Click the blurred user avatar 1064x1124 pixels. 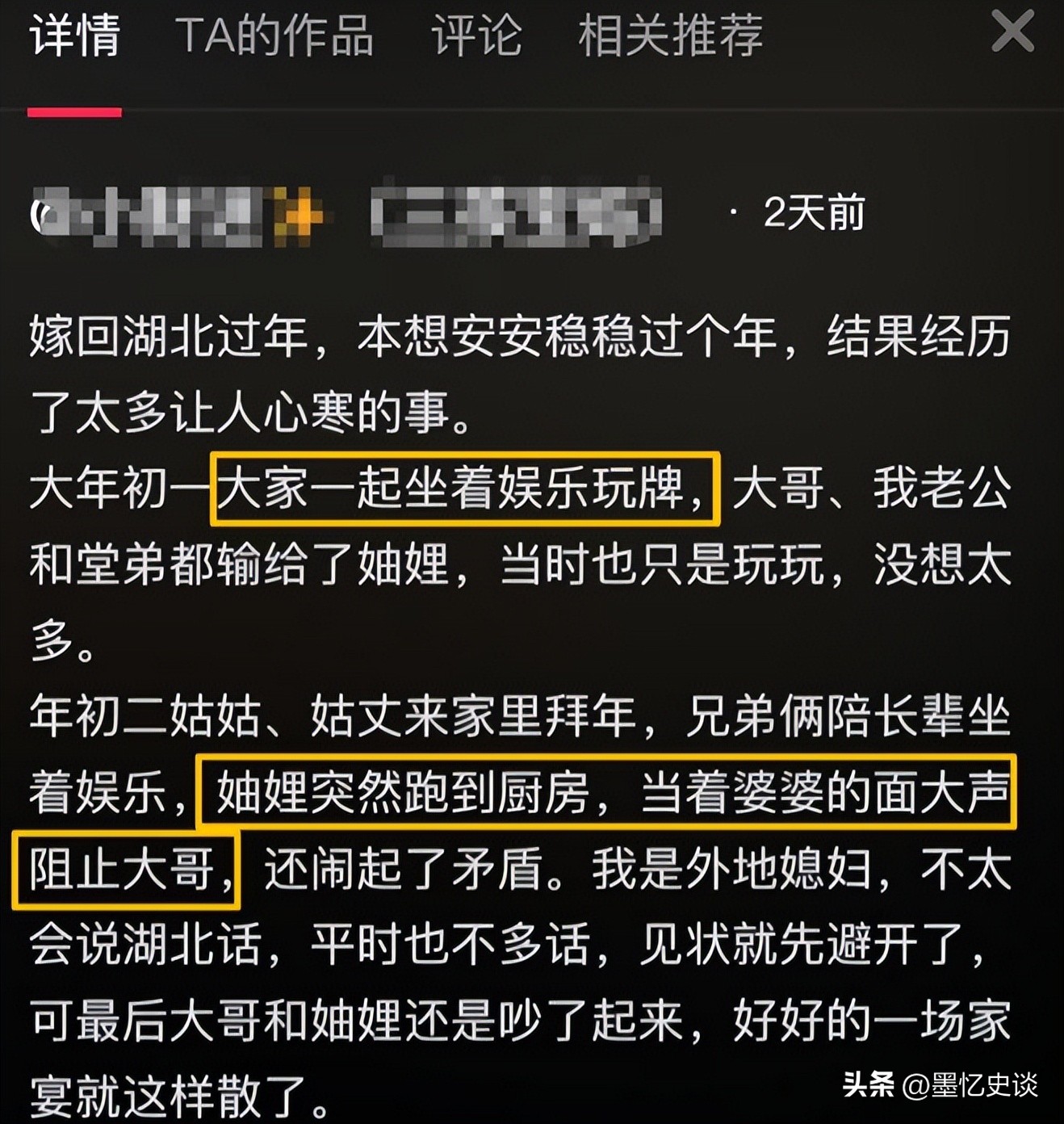[57, 216]
